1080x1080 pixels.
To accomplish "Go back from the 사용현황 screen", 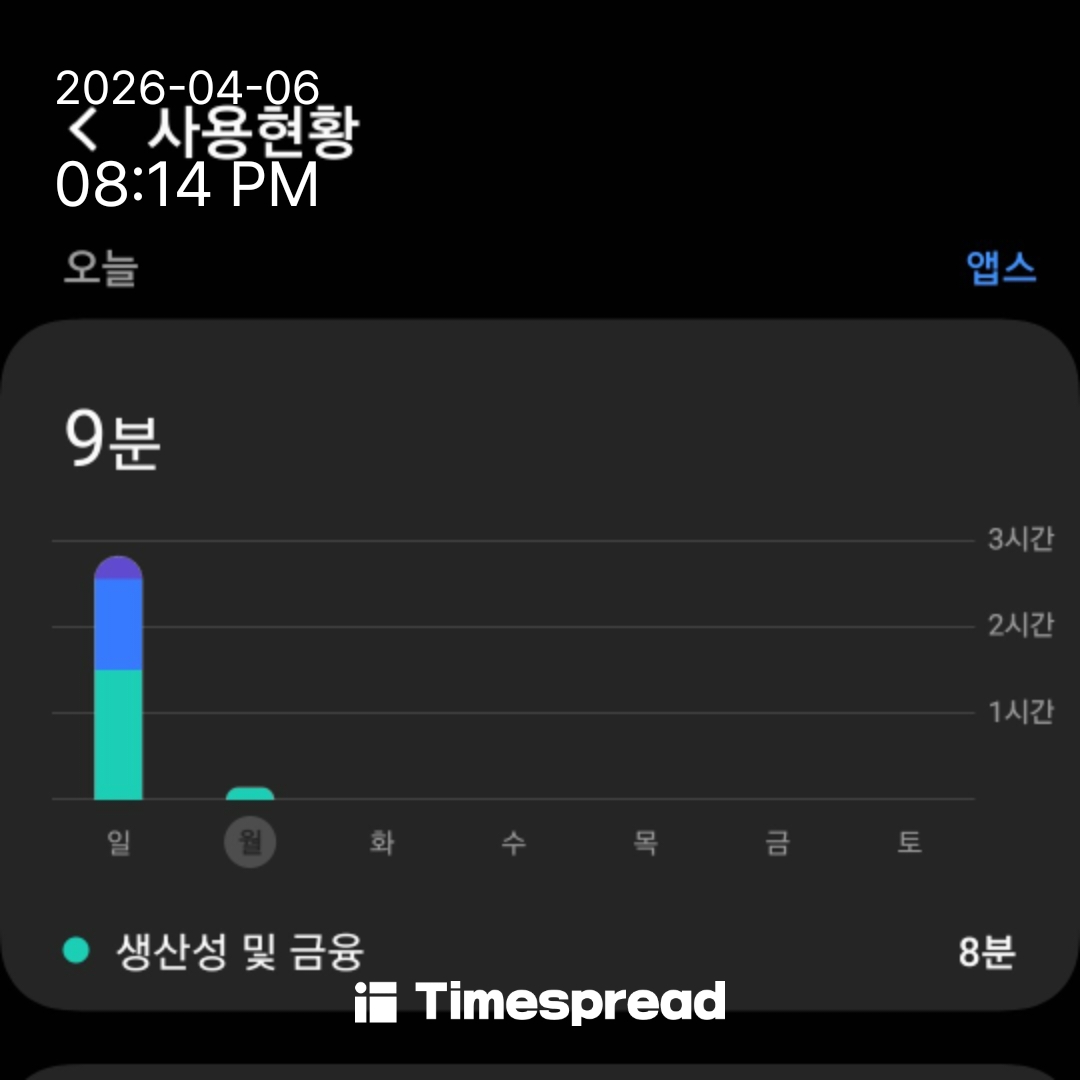I will click(x=85, y=132).
